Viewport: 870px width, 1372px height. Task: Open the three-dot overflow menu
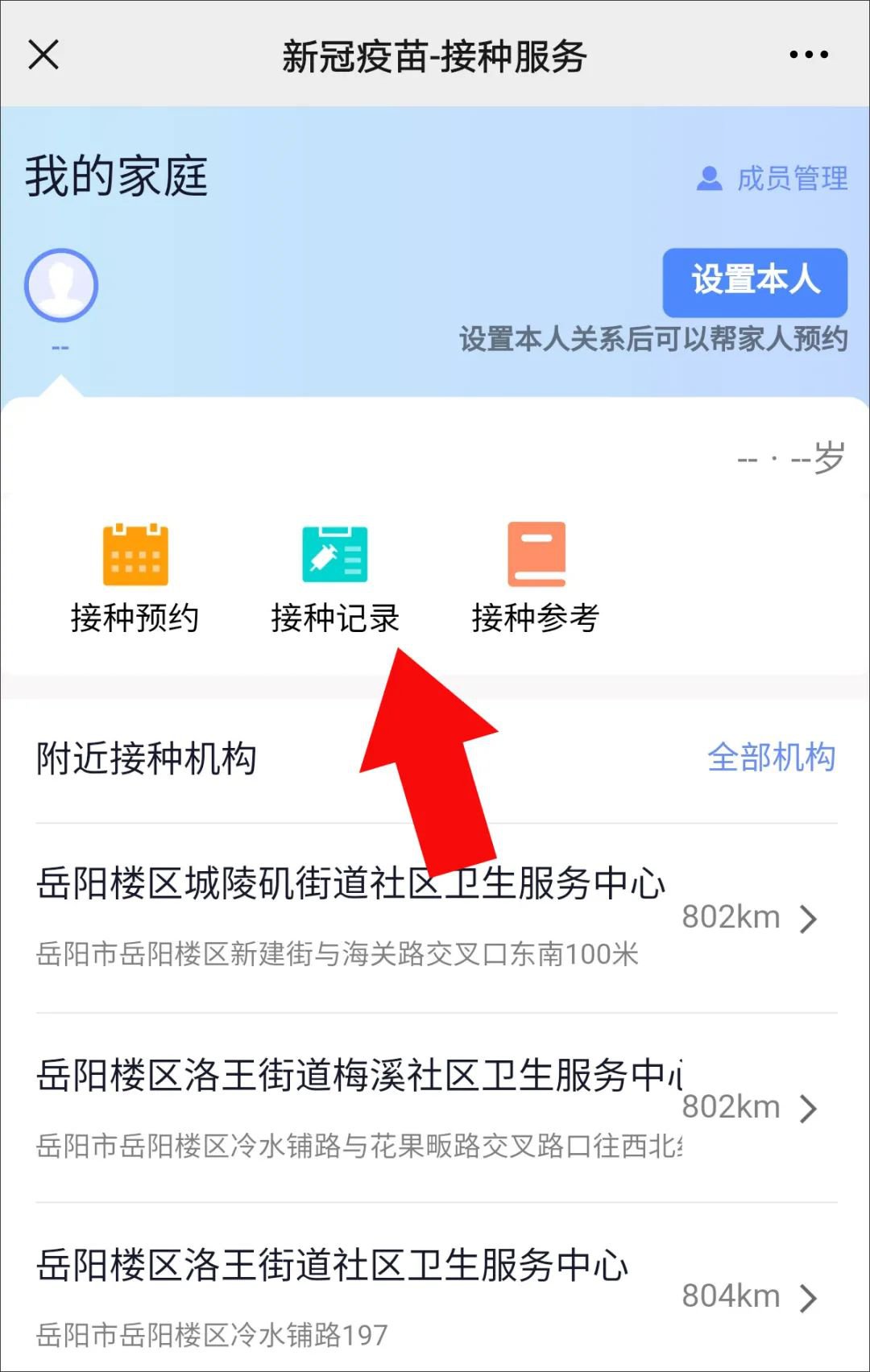coord(808,55)
